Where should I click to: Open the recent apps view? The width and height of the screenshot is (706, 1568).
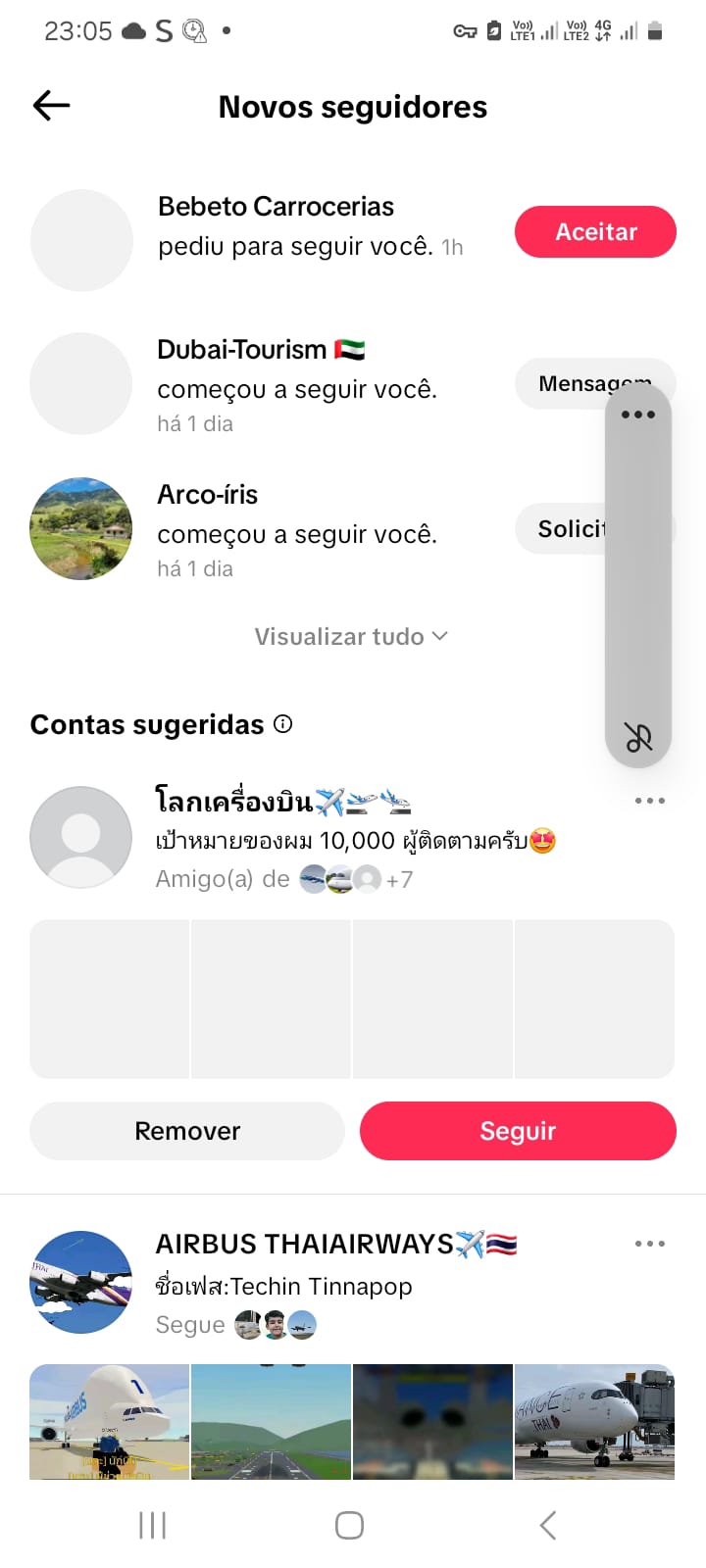153,1525
